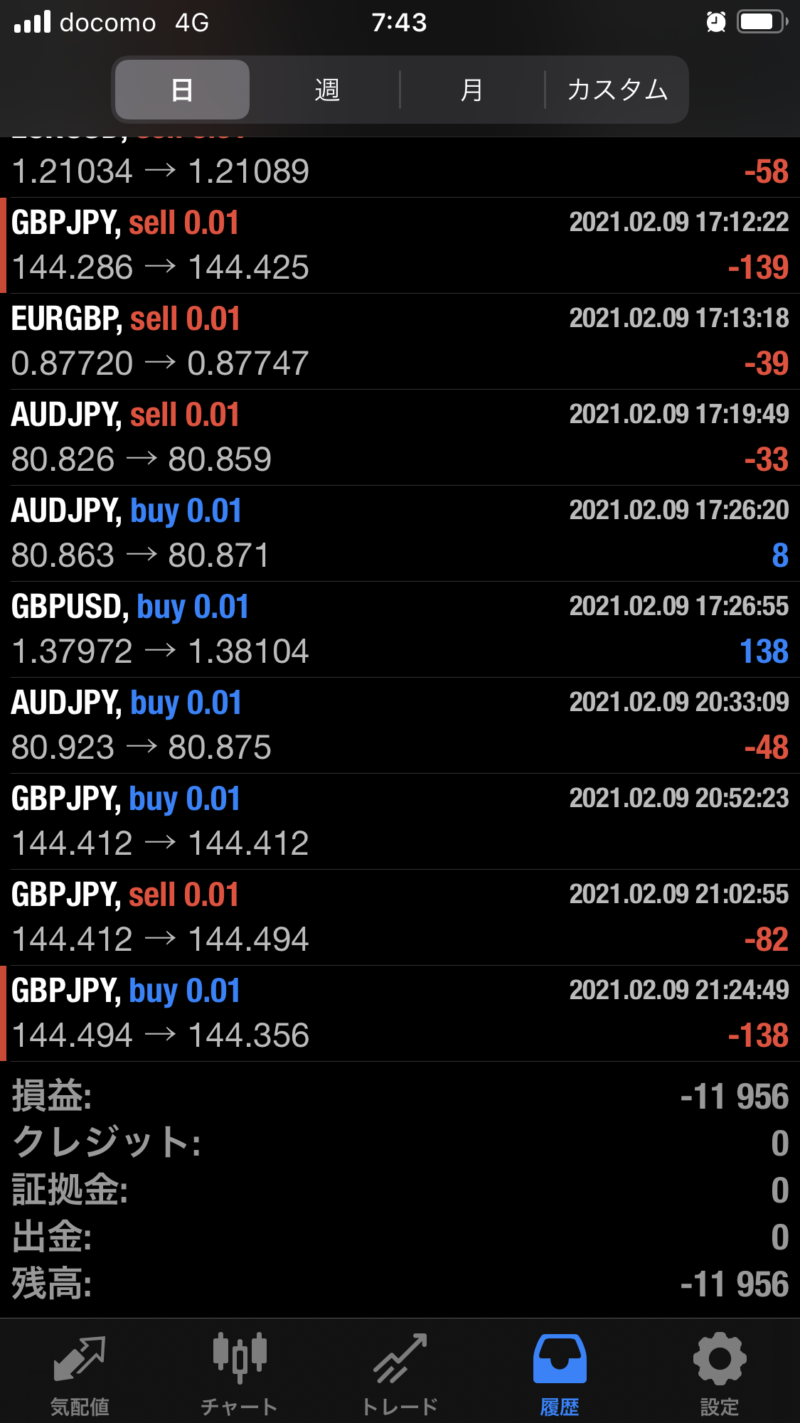View the AUDJPY sell trade at 17:19:49
800x1423 pixels.
[x=400, y=437]
